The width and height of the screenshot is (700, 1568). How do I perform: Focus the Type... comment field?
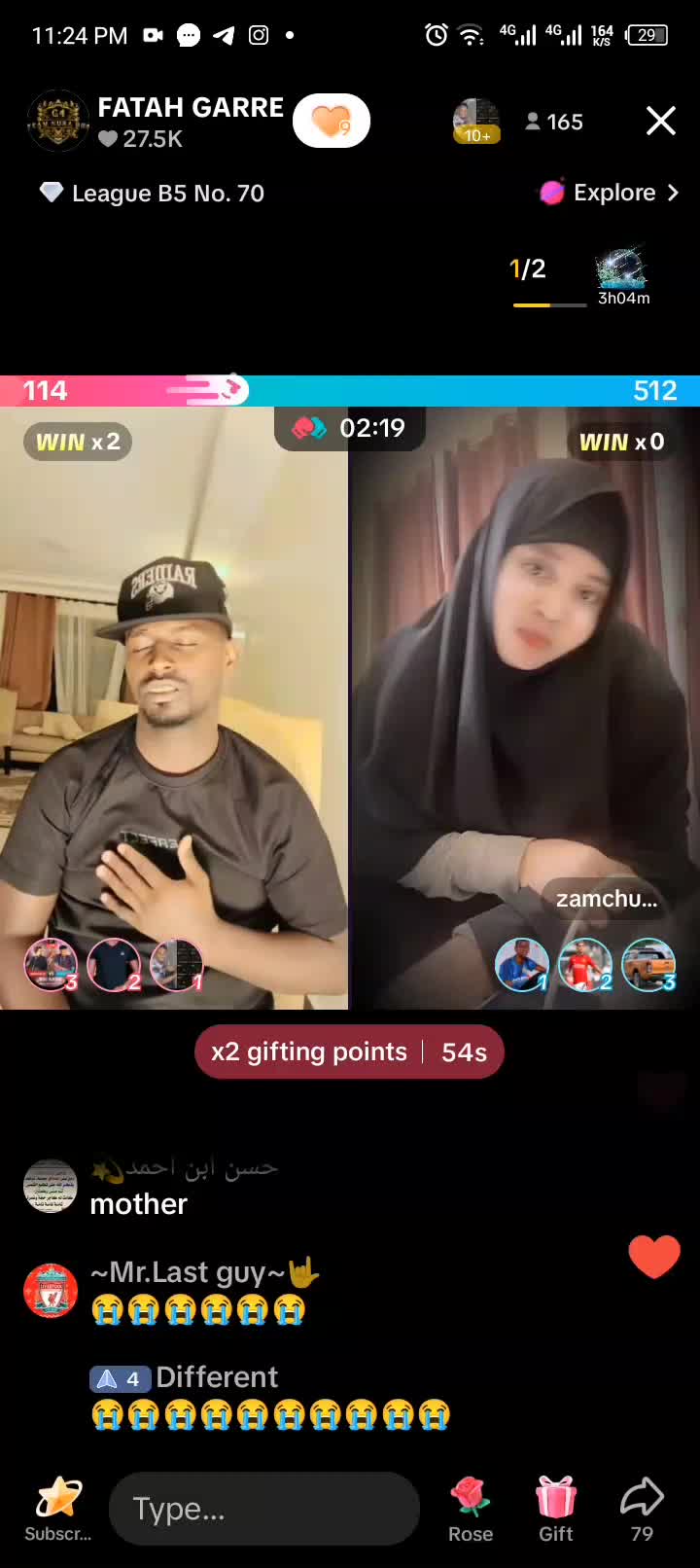click(264, 1509)
